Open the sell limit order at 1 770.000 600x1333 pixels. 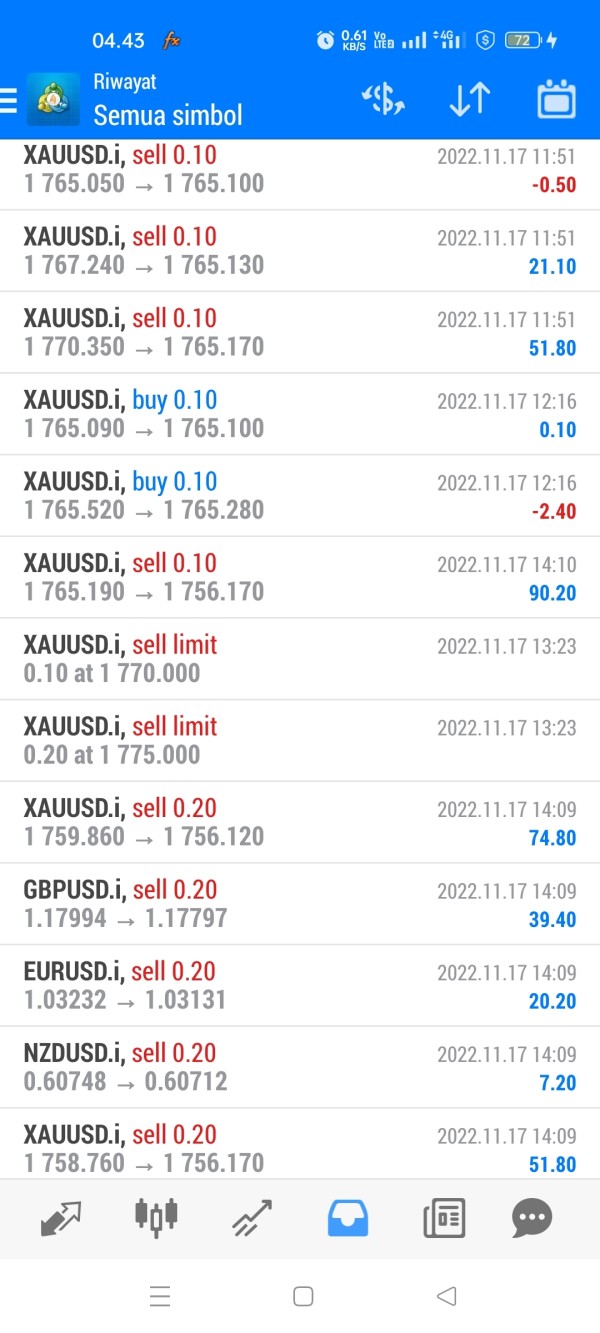coord(300,659)
